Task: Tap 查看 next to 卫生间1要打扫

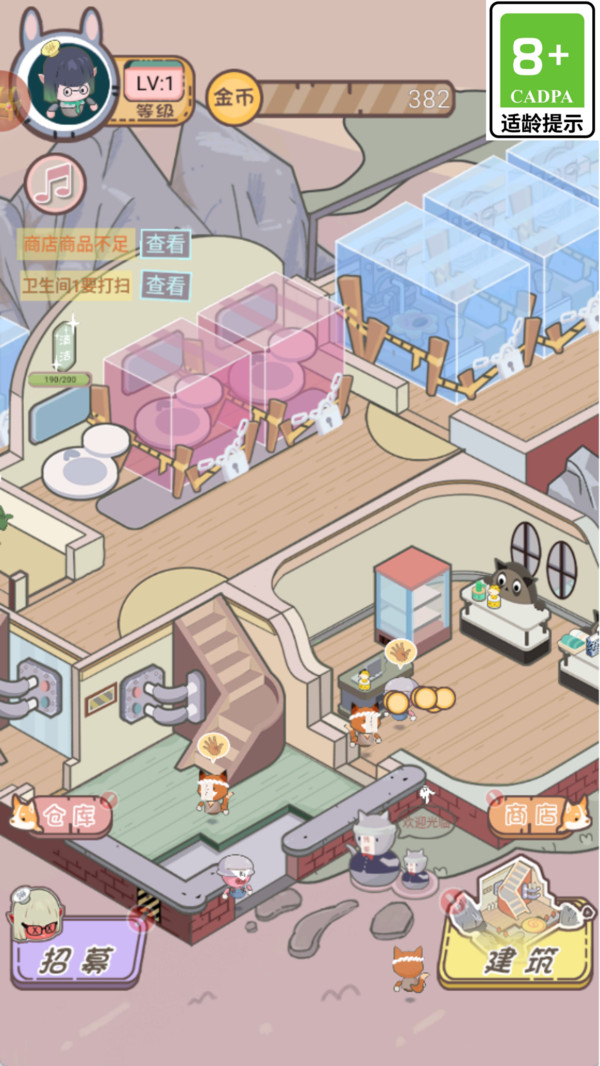Action: click(x=165, y=285)
